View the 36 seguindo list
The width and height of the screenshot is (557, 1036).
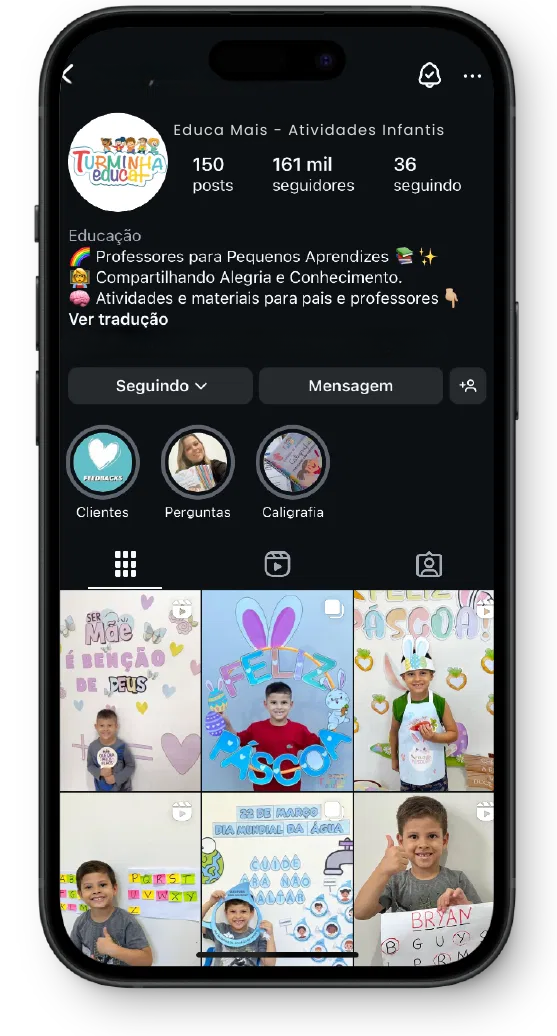pos(427,174)
